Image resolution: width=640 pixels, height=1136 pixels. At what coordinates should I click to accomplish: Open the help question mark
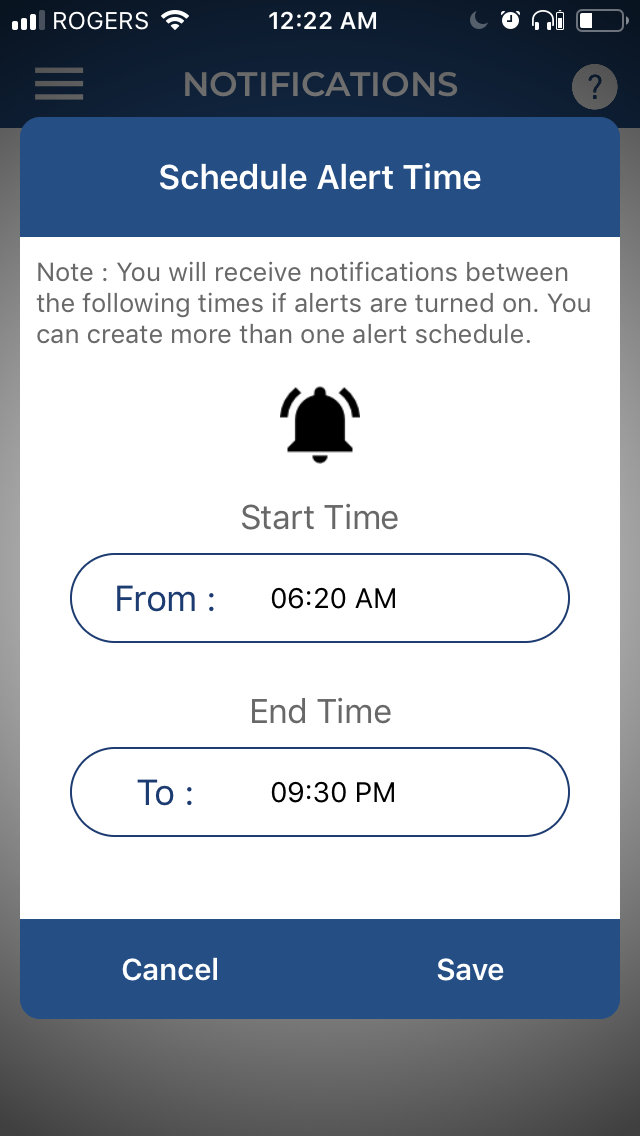[x=594, y=87]
